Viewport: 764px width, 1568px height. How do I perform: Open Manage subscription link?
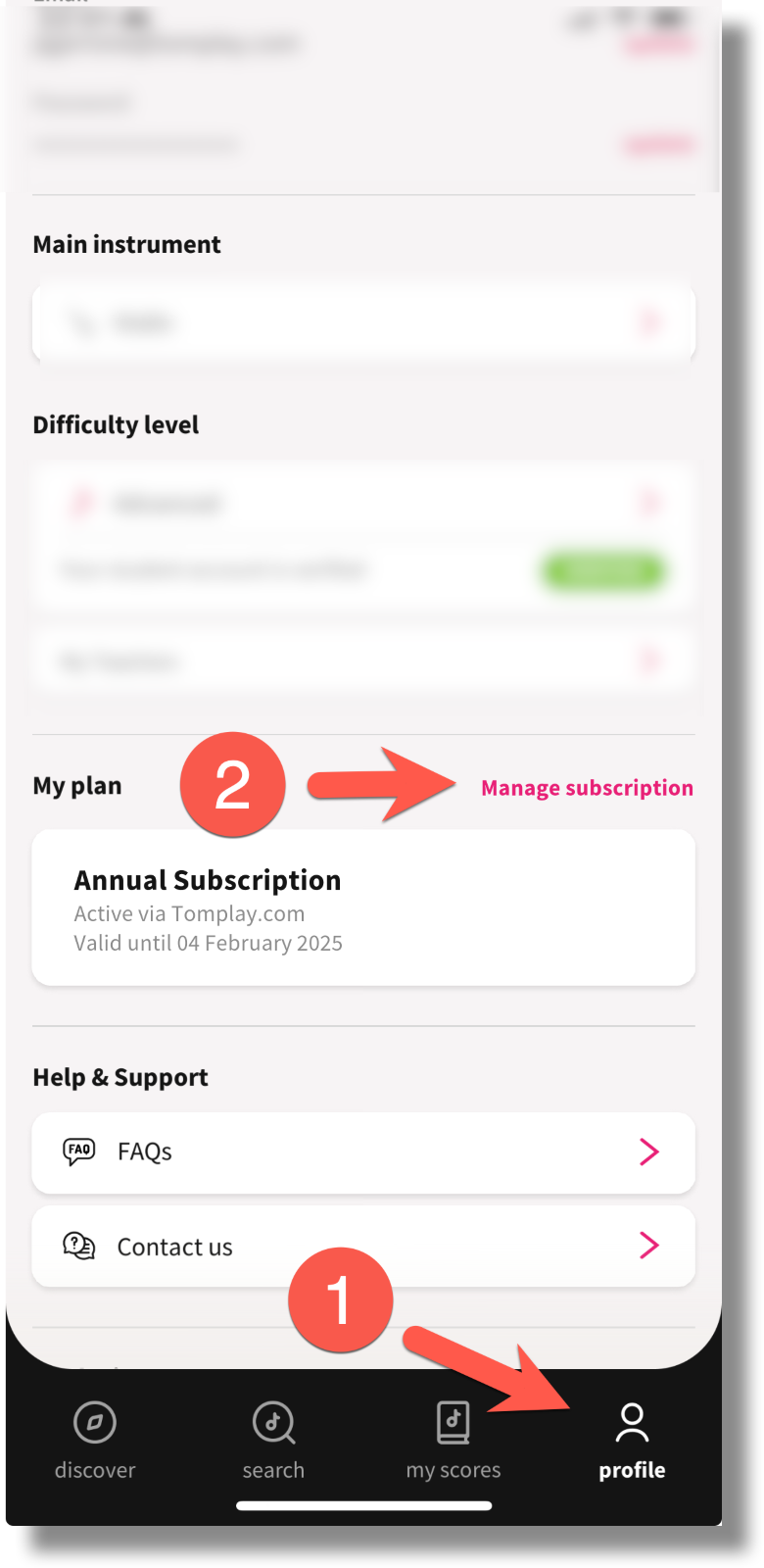click(587, 788)
